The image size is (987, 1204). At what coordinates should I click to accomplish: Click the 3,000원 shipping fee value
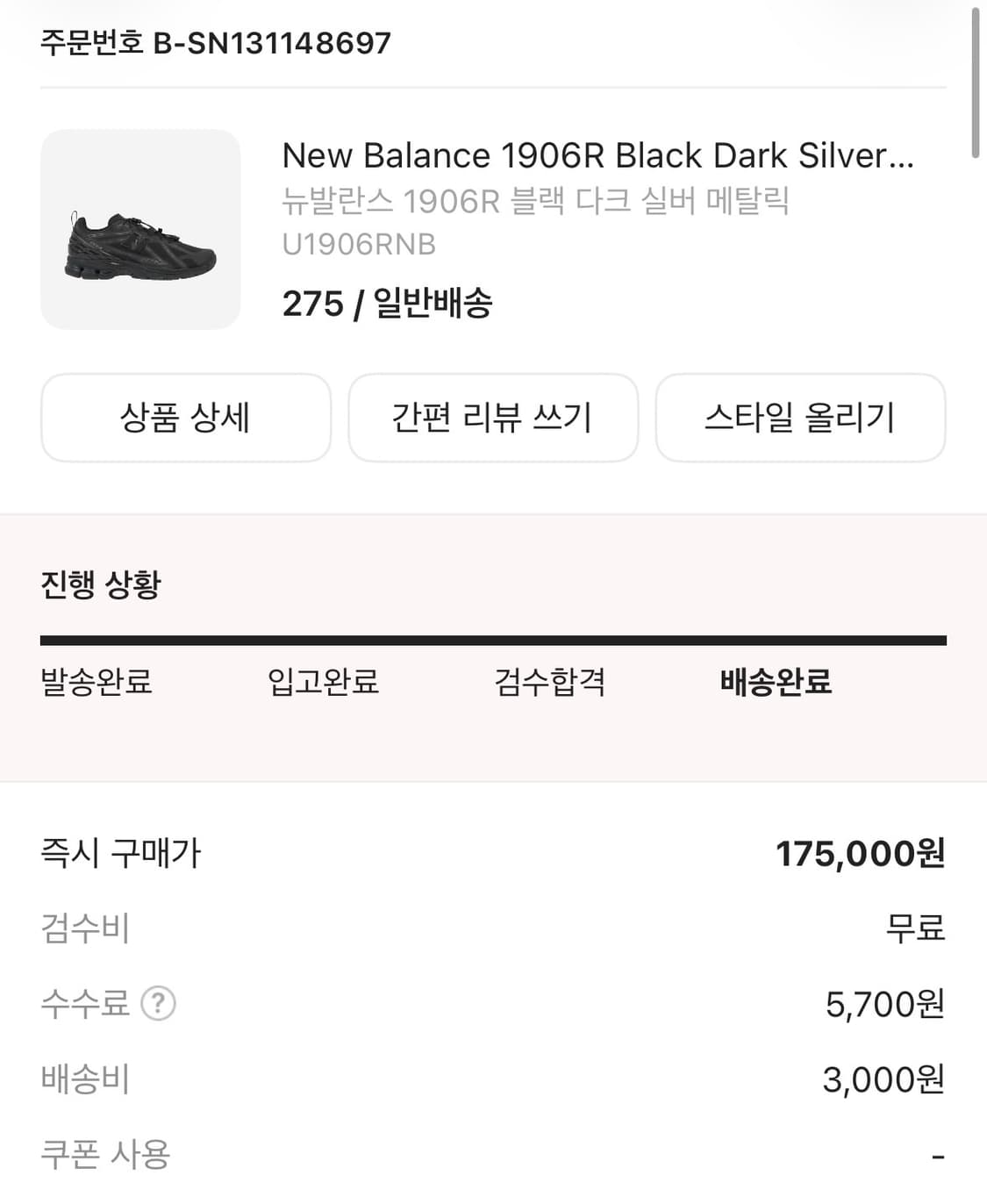click(x=883, y=1079)
